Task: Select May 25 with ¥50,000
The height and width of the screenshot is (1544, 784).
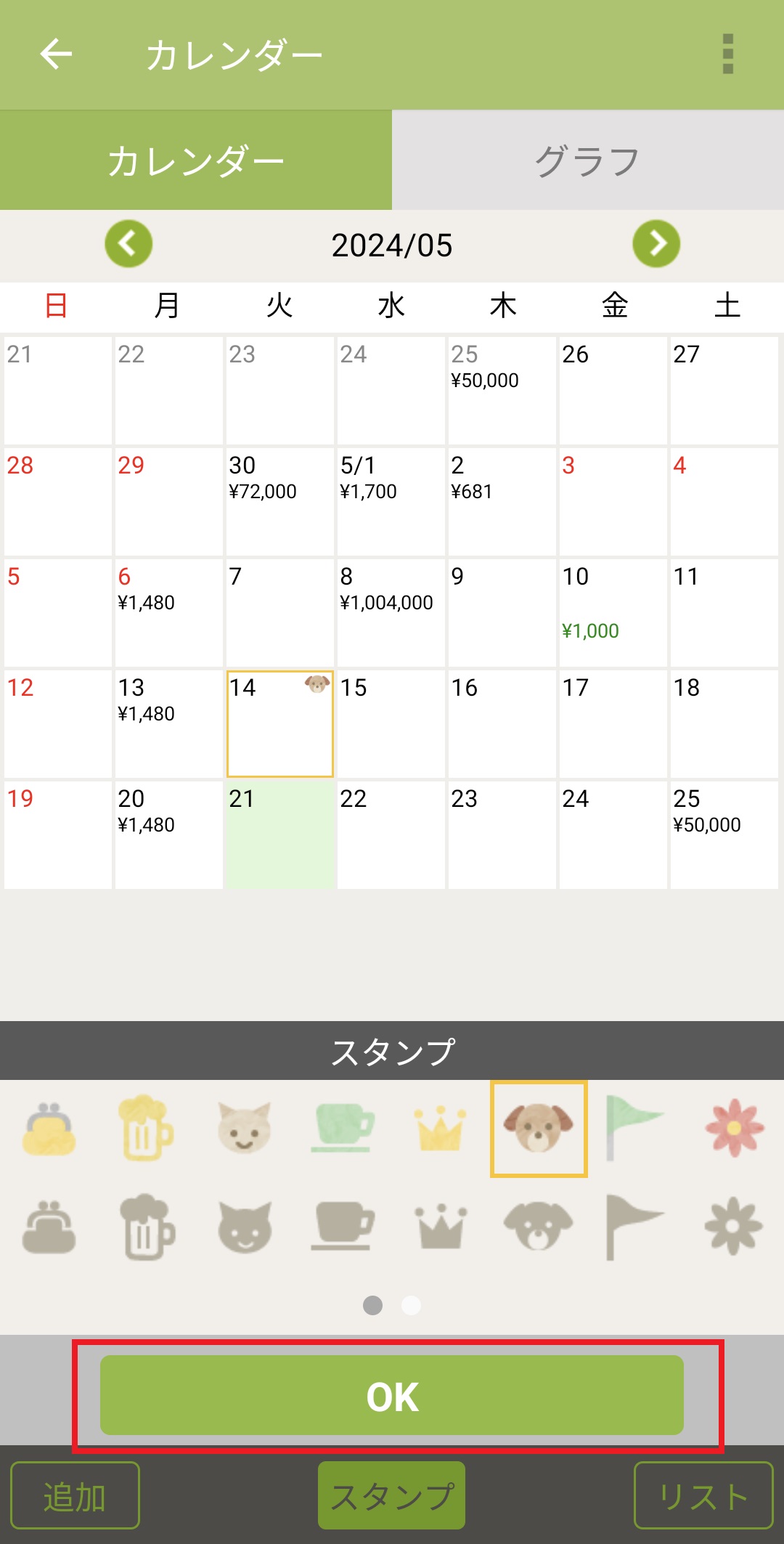Action: 724,834
